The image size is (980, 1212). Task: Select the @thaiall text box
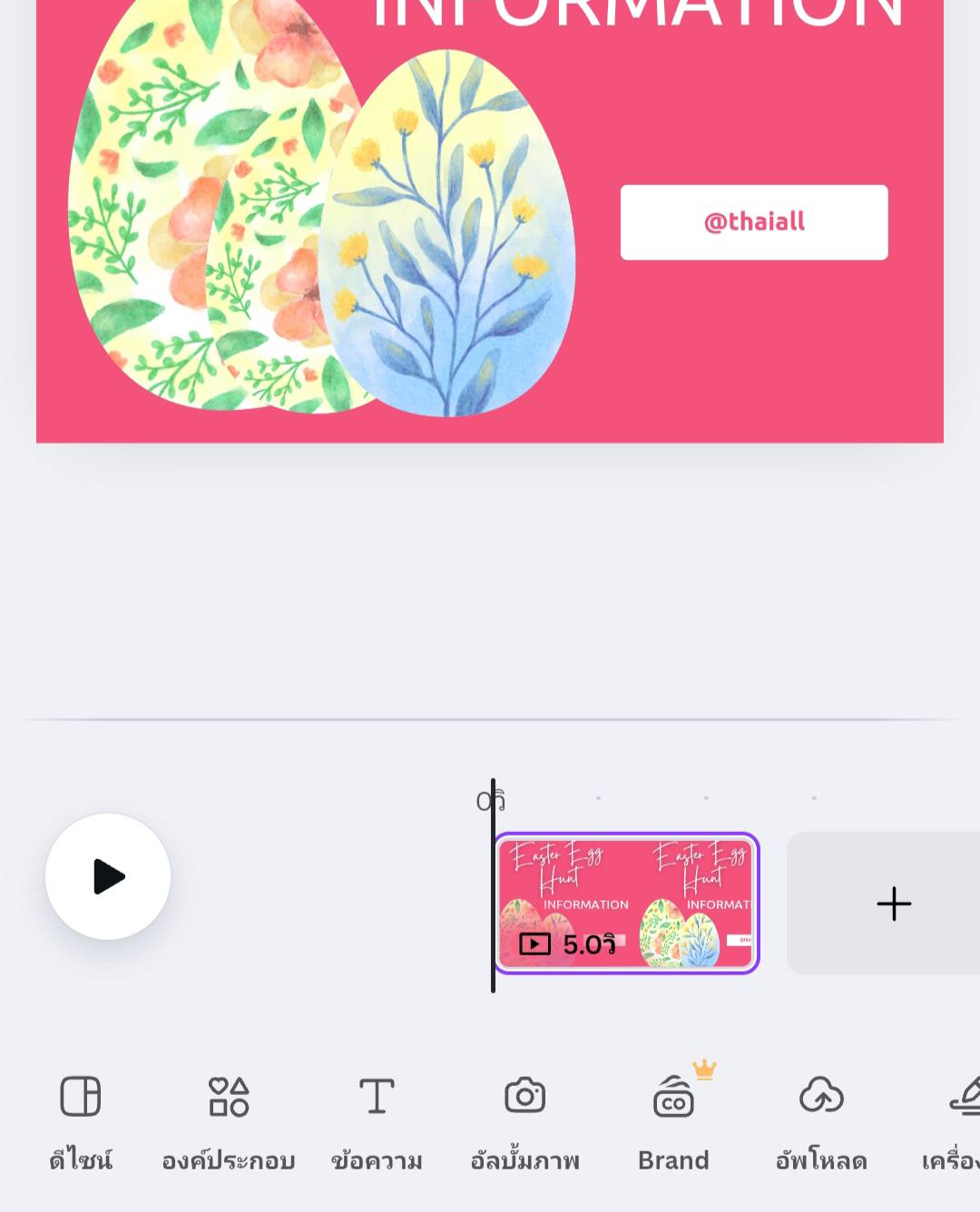pos(754,222)
